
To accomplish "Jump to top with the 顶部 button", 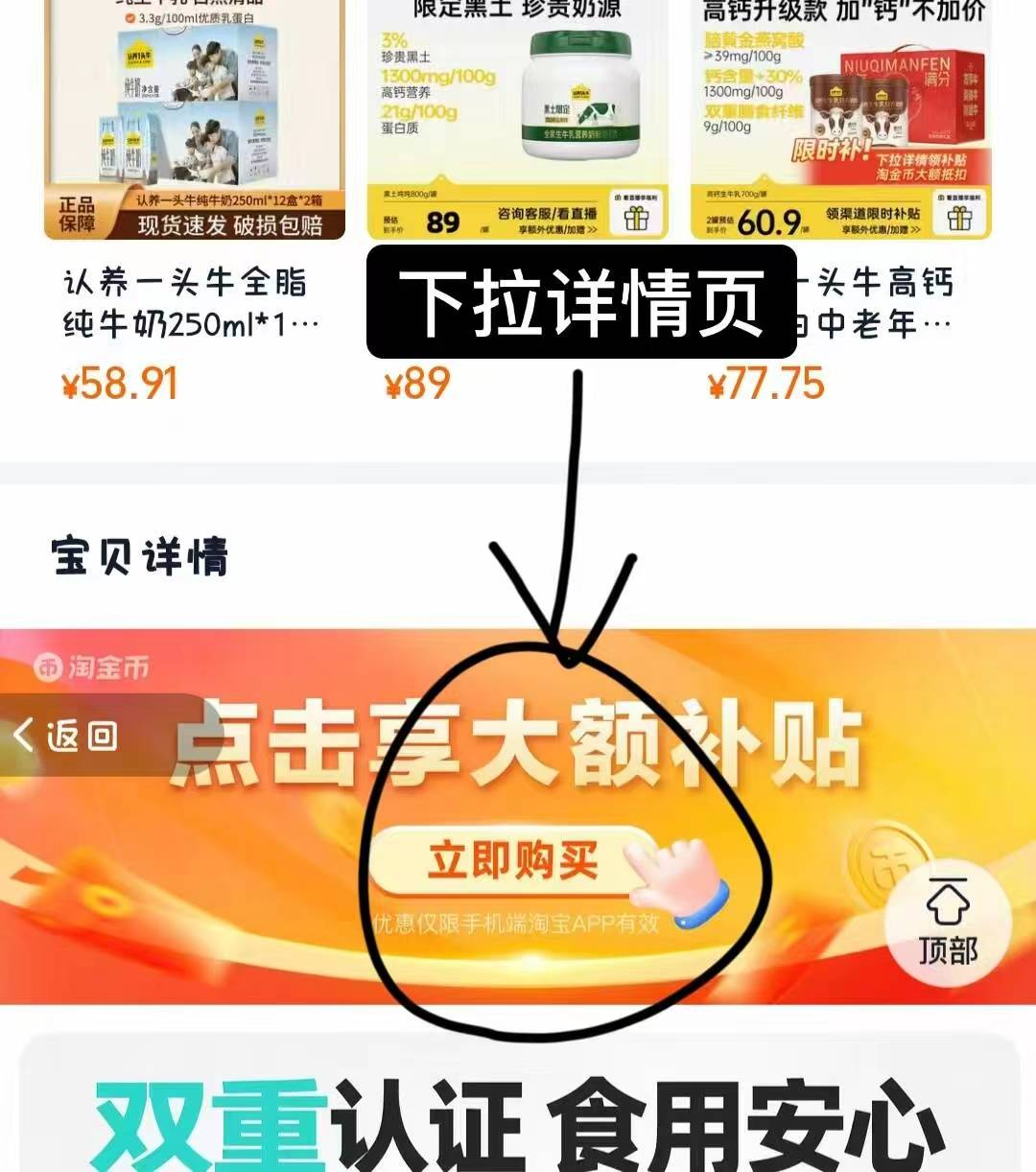I will pos(948,923).
